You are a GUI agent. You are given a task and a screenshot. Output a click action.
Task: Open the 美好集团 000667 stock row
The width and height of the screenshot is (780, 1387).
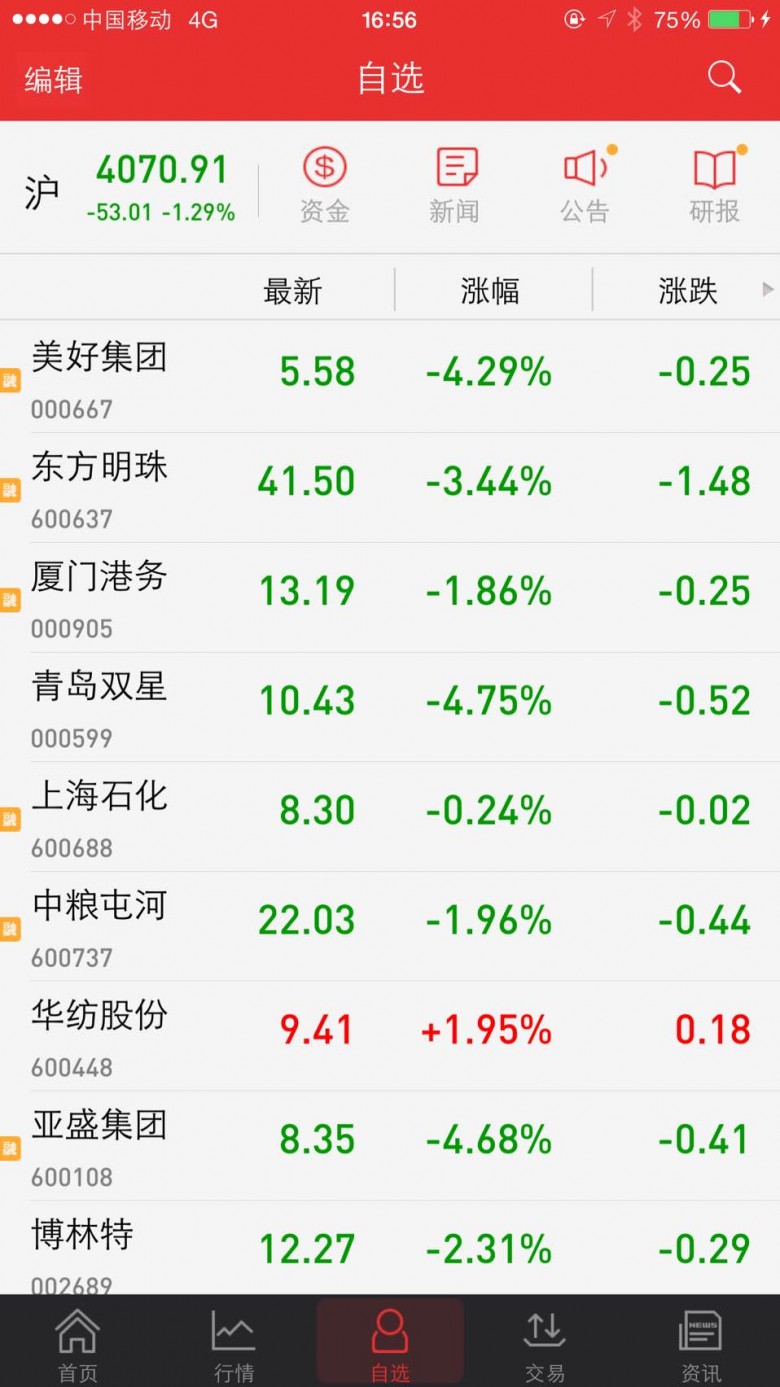pyautogui.click(x=390, y=377)
